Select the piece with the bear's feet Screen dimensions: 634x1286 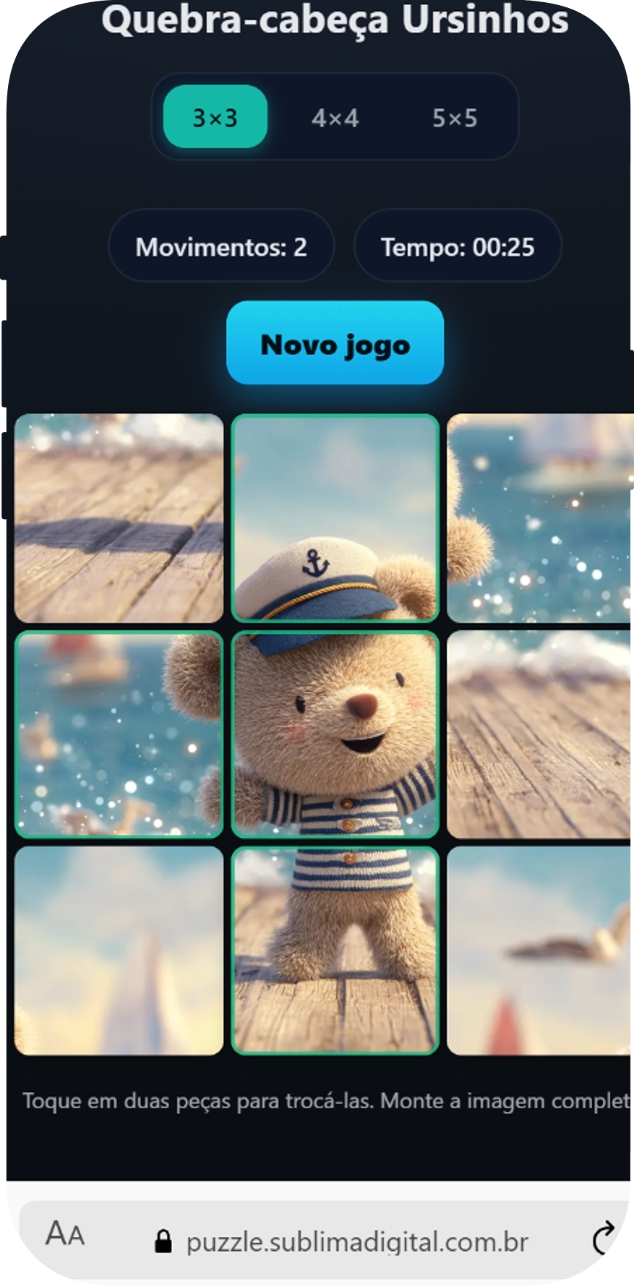pos(335,950)
